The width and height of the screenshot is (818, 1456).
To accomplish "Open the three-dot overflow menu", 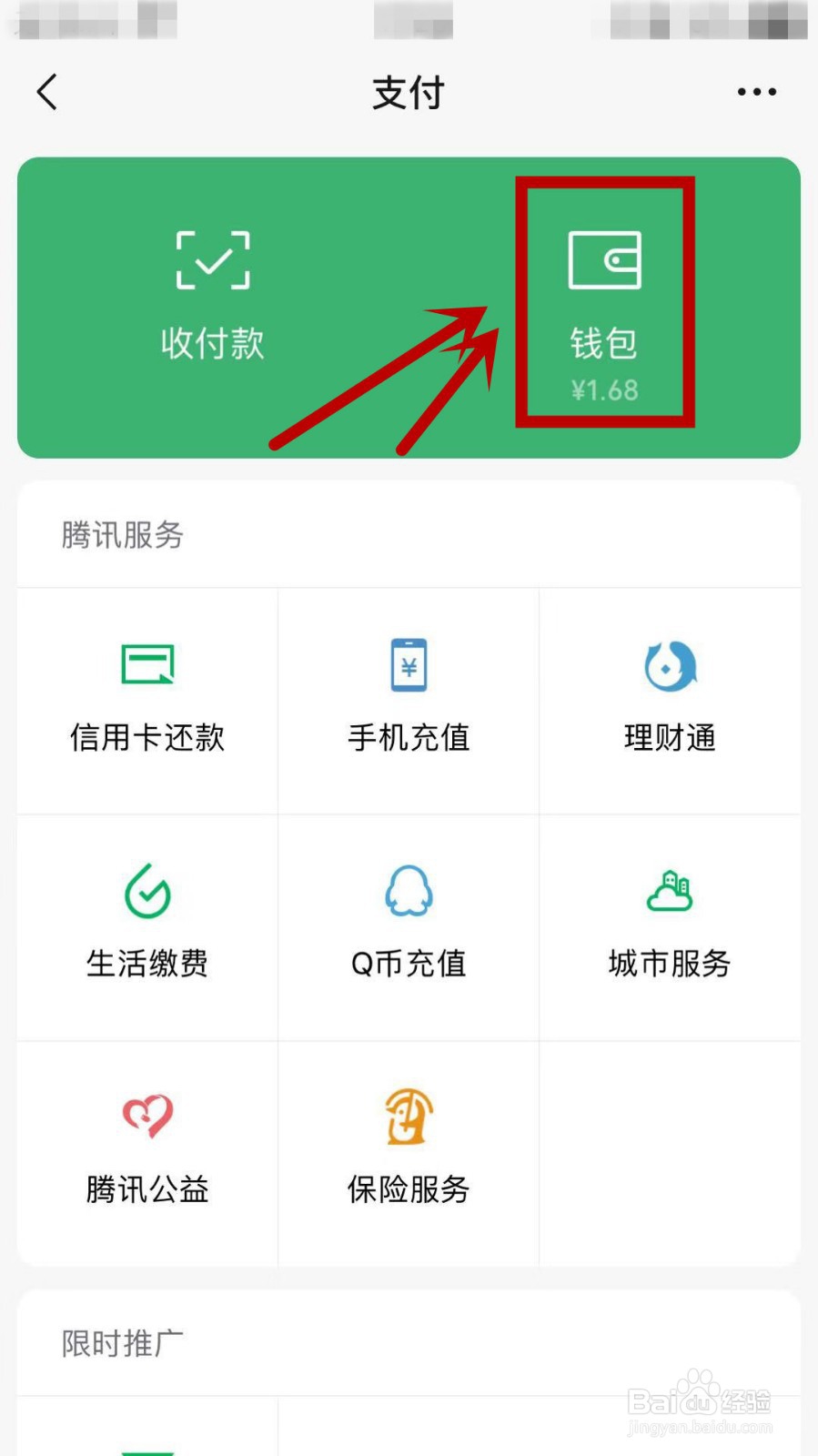I will (755, 92).
